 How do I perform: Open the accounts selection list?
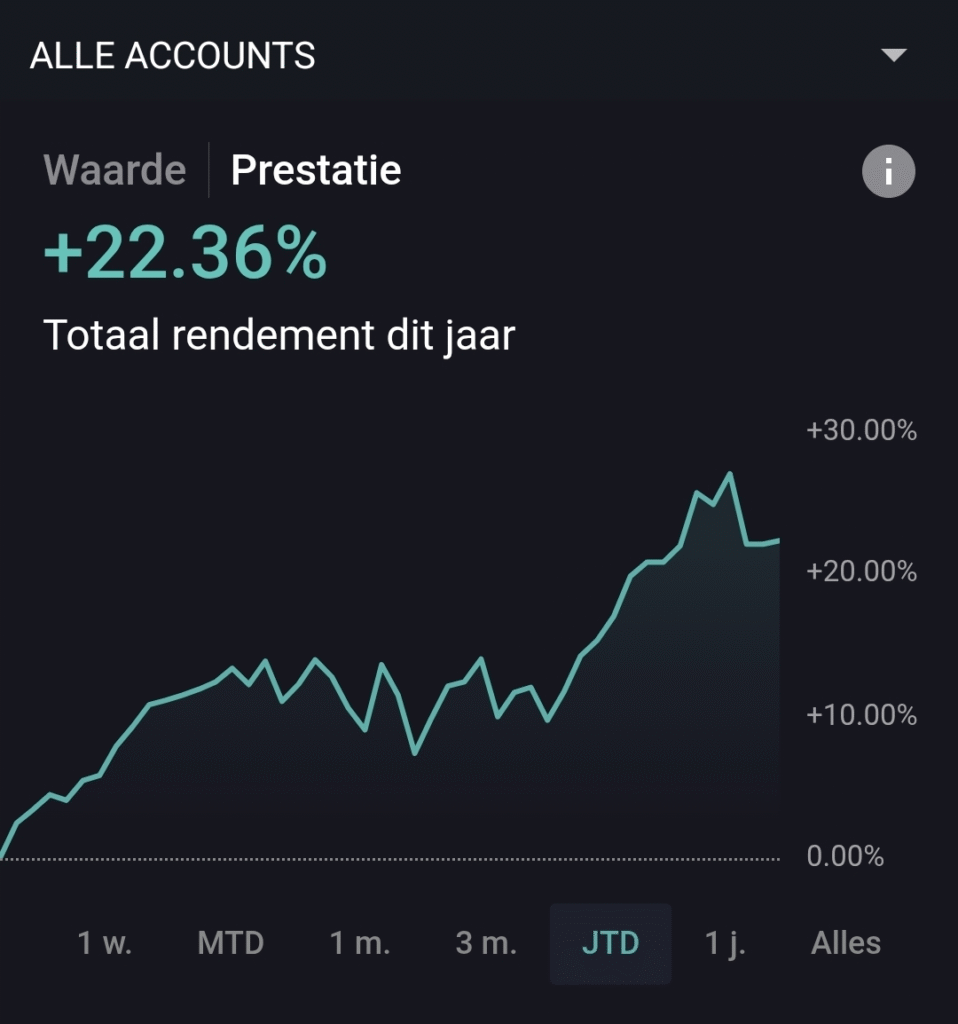coord(175,56)
